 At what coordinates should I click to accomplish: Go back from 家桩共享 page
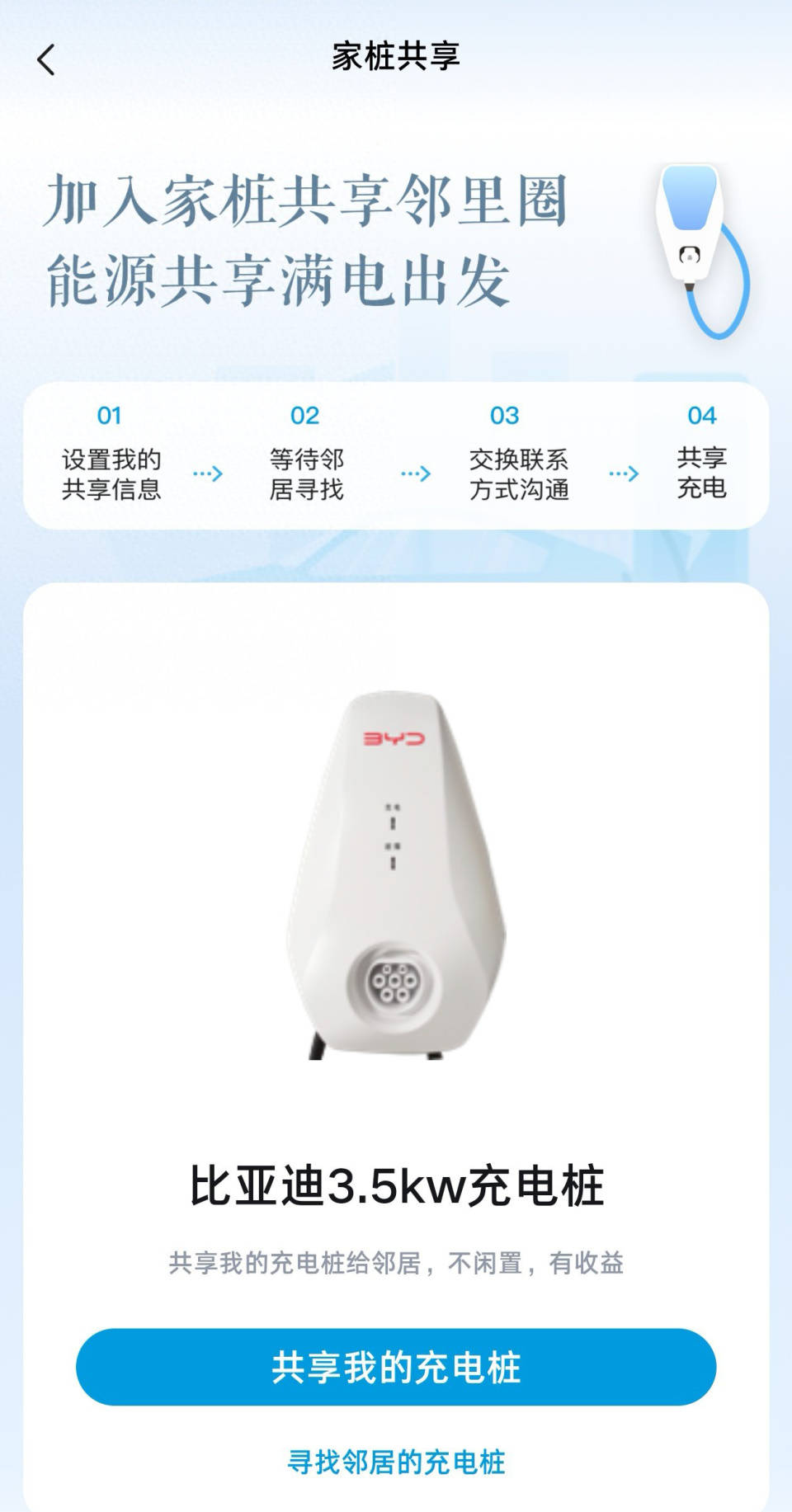coord(46,60)
